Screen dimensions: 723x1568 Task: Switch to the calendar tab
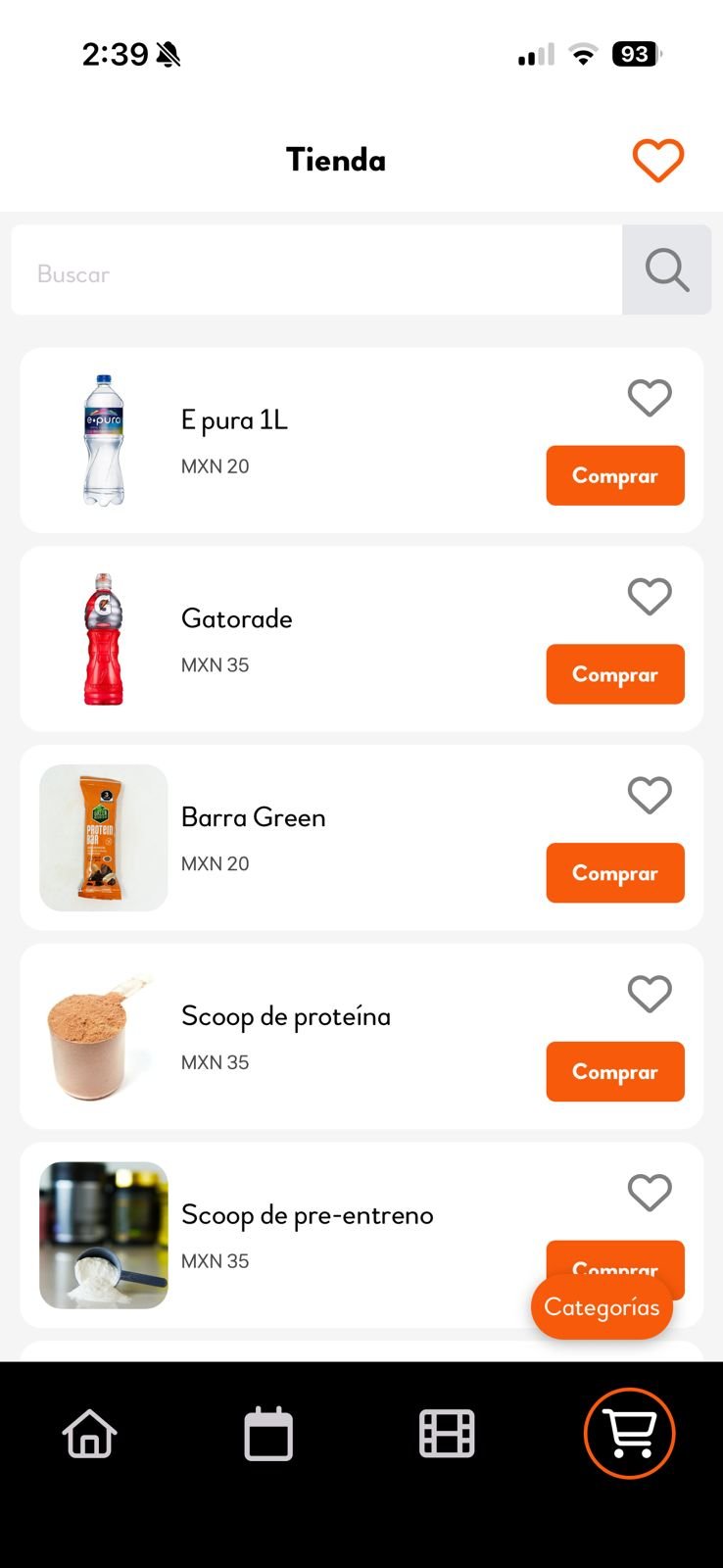268,1434
